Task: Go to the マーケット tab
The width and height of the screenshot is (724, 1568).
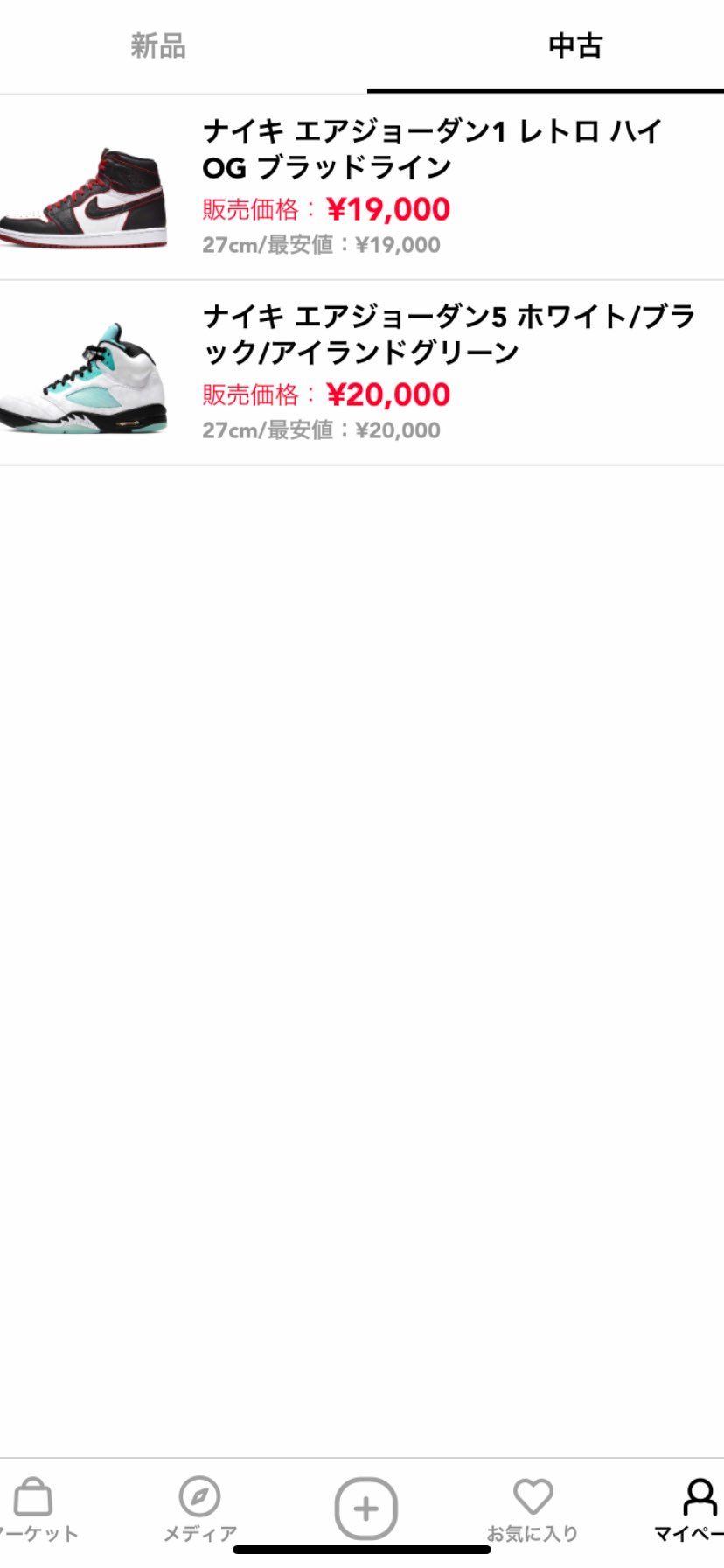Action: pyautogui.click(x=35, y=1510)
